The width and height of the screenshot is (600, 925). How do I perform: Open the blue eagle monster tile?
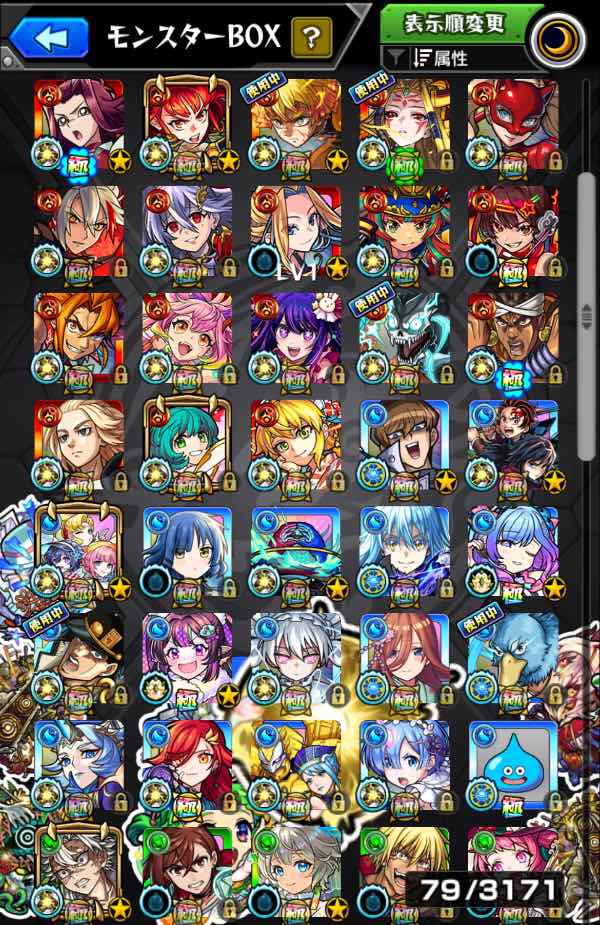513,659
